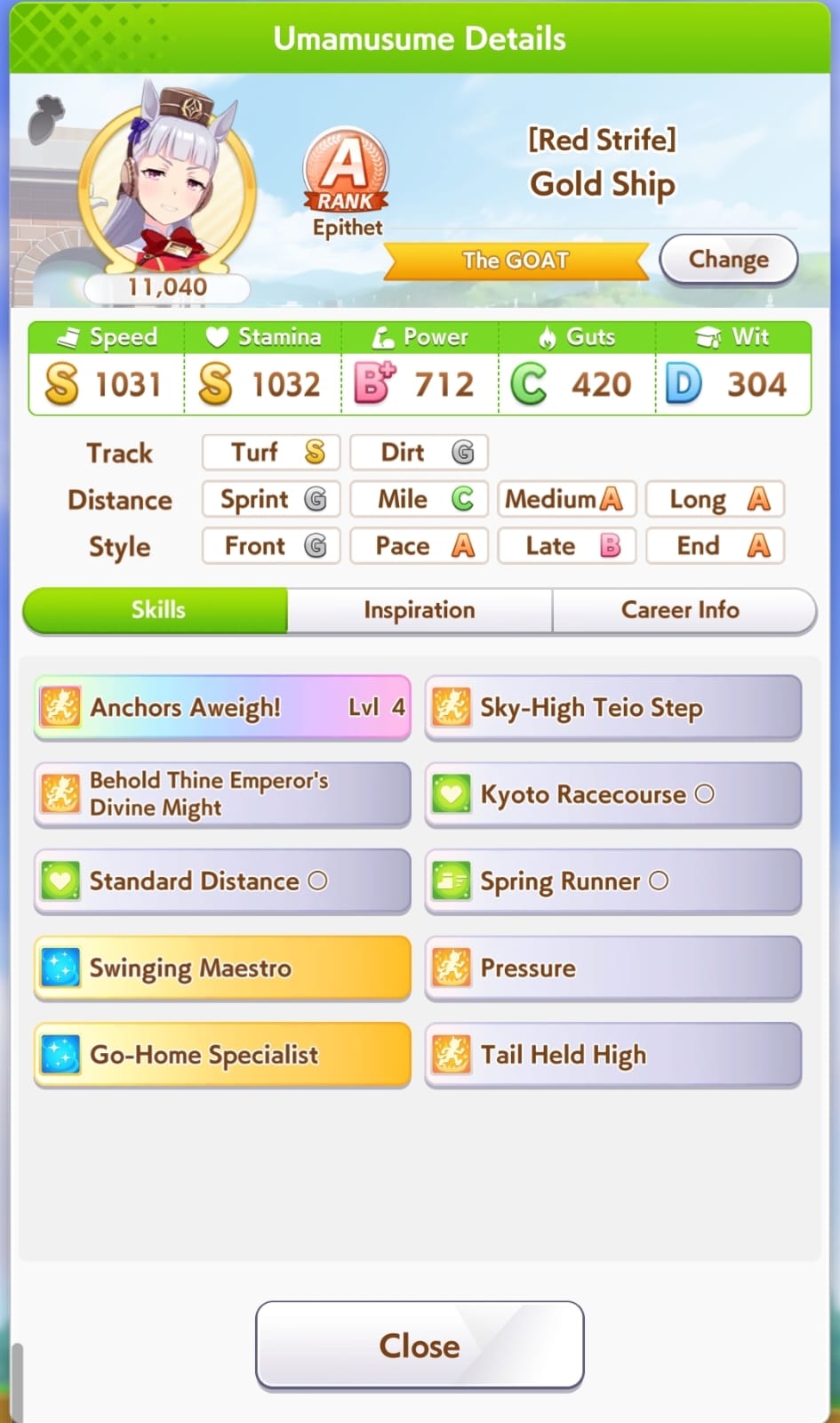Select the Skills tab
The width and height of the screenshot is (840, 1423).
(x=156, y=610)
